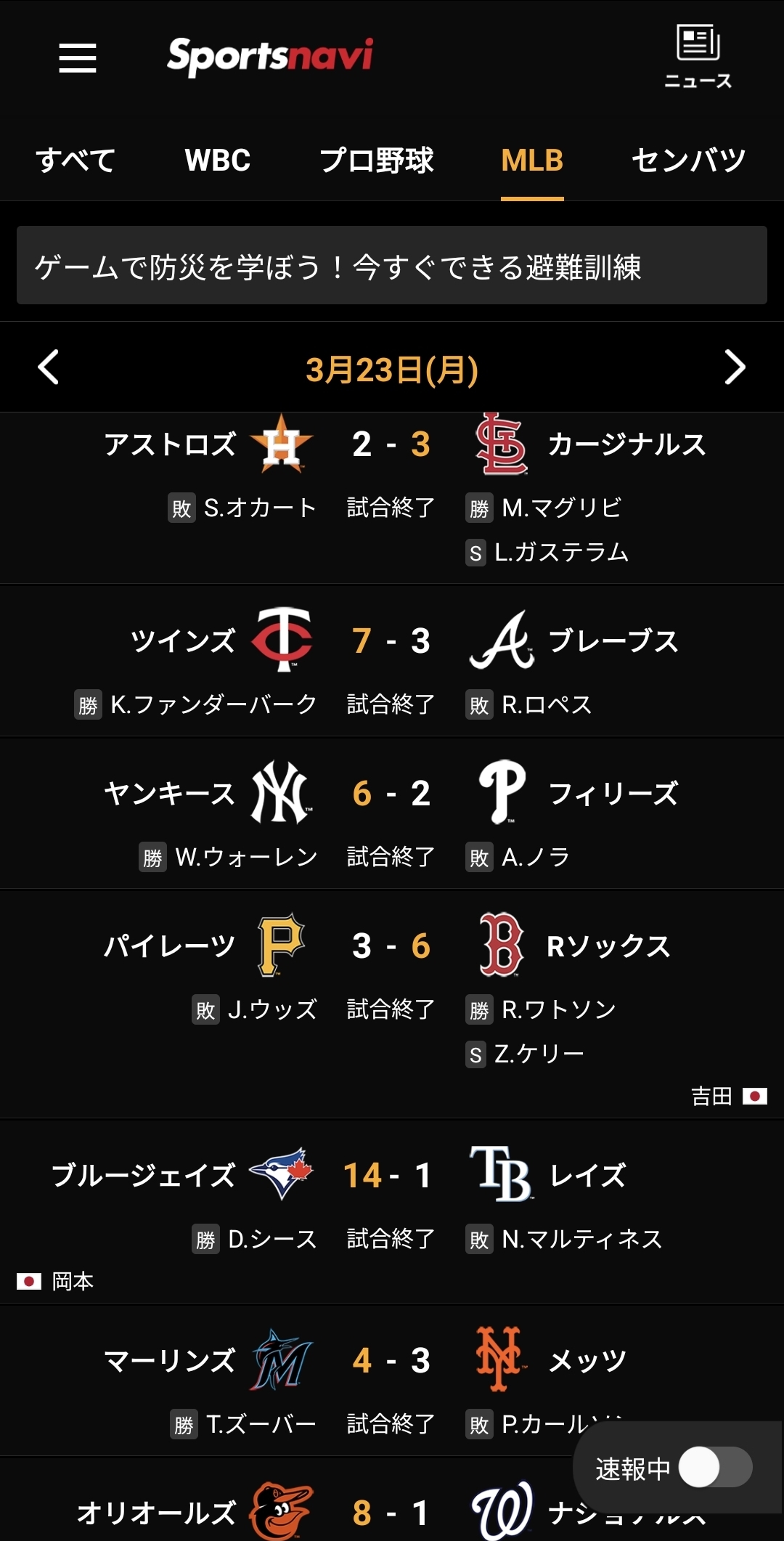Toggle the 速報中 live filter switch
The image size is (784, 1541).
pyautogui.click(x=715, y=1467)
